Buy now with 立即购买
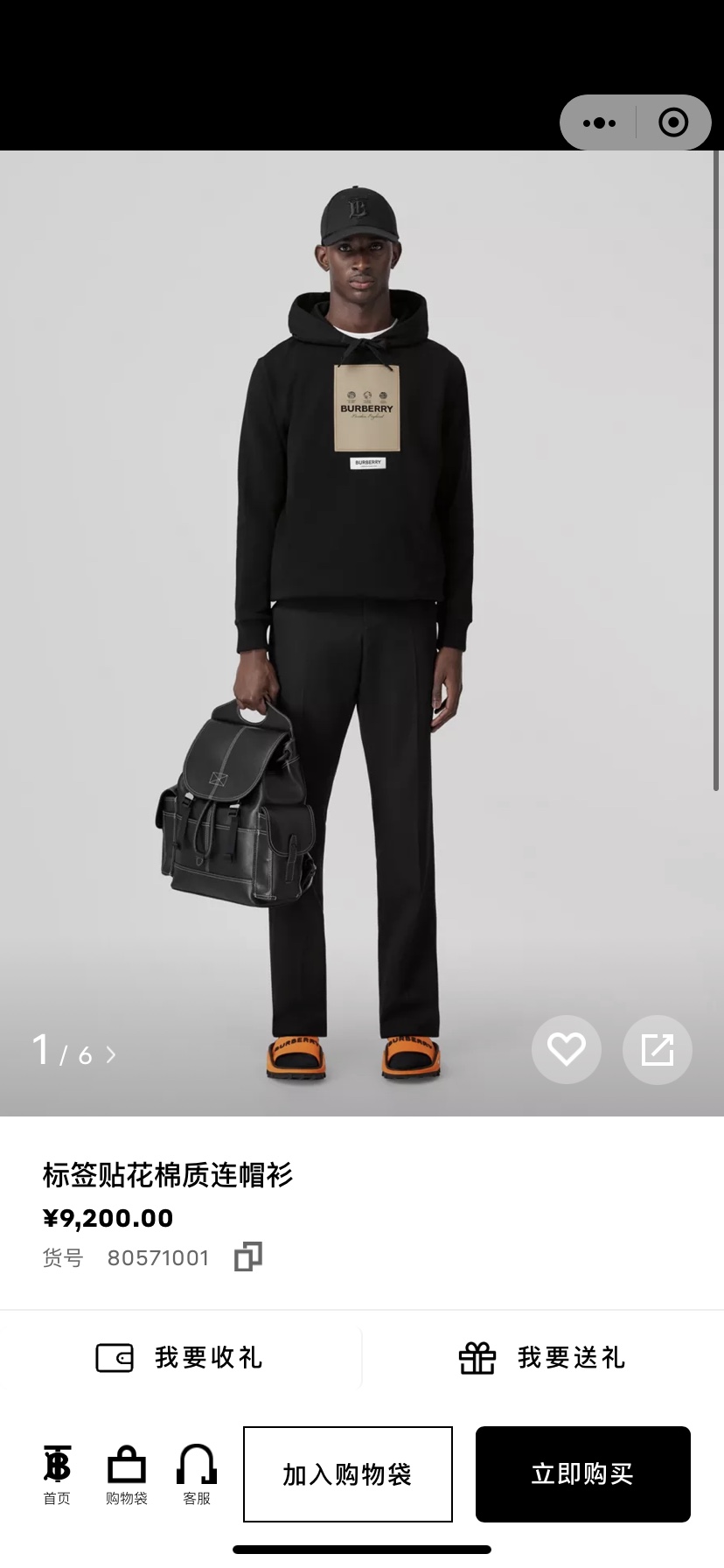724x1568 pixels. coord(582,1474)
